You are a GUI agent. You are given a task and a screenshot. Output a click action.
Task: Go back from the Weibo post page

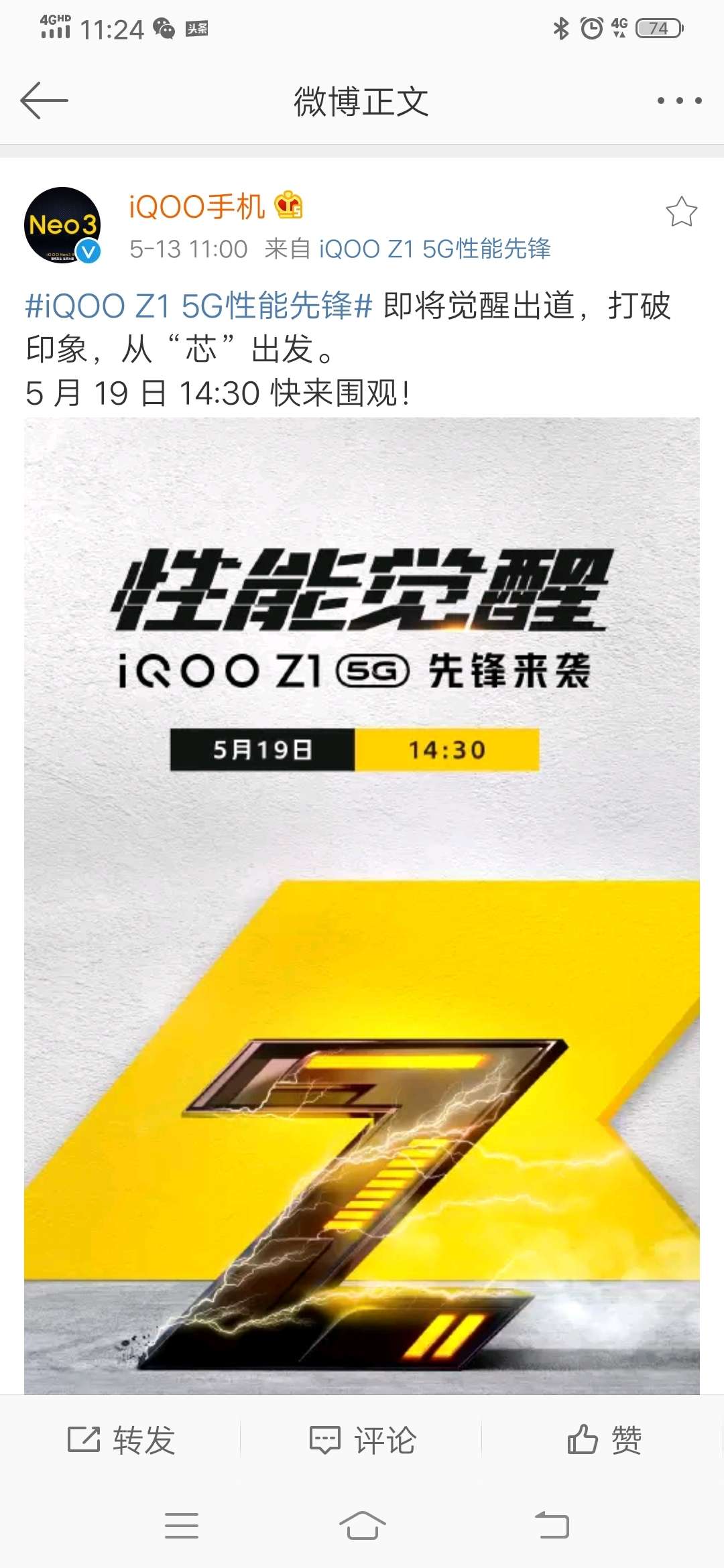point(44,101)
